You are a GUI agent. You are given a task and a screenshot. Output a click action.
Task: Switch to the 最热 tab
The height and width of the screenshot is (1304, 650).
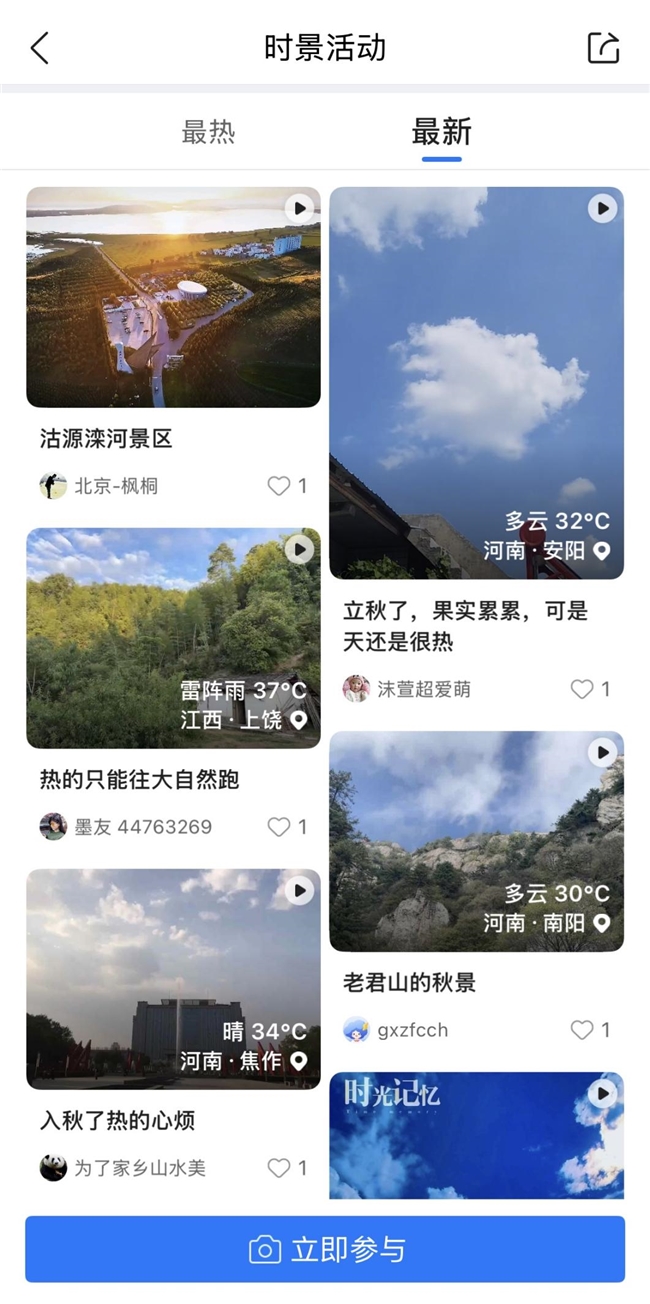[x=208, y=132]
